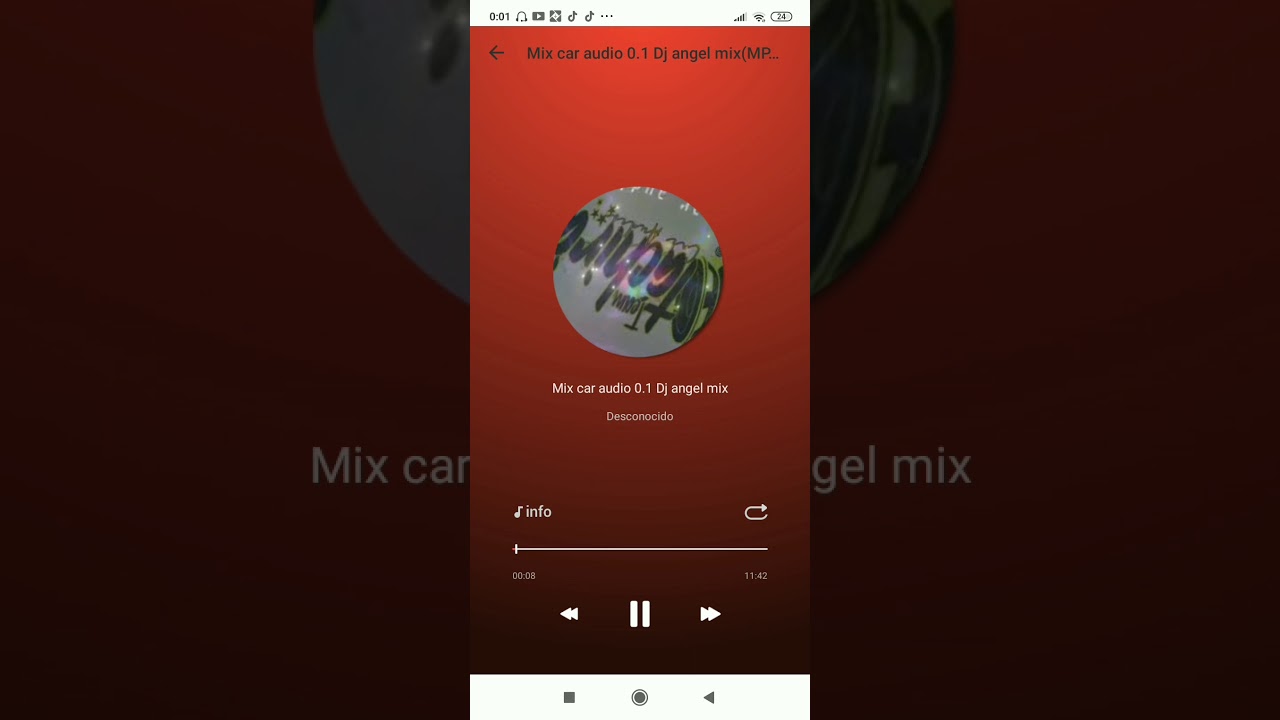This screenshot has height=720, width=1280.
Task: Pause the current track
Action: [640, 614]
